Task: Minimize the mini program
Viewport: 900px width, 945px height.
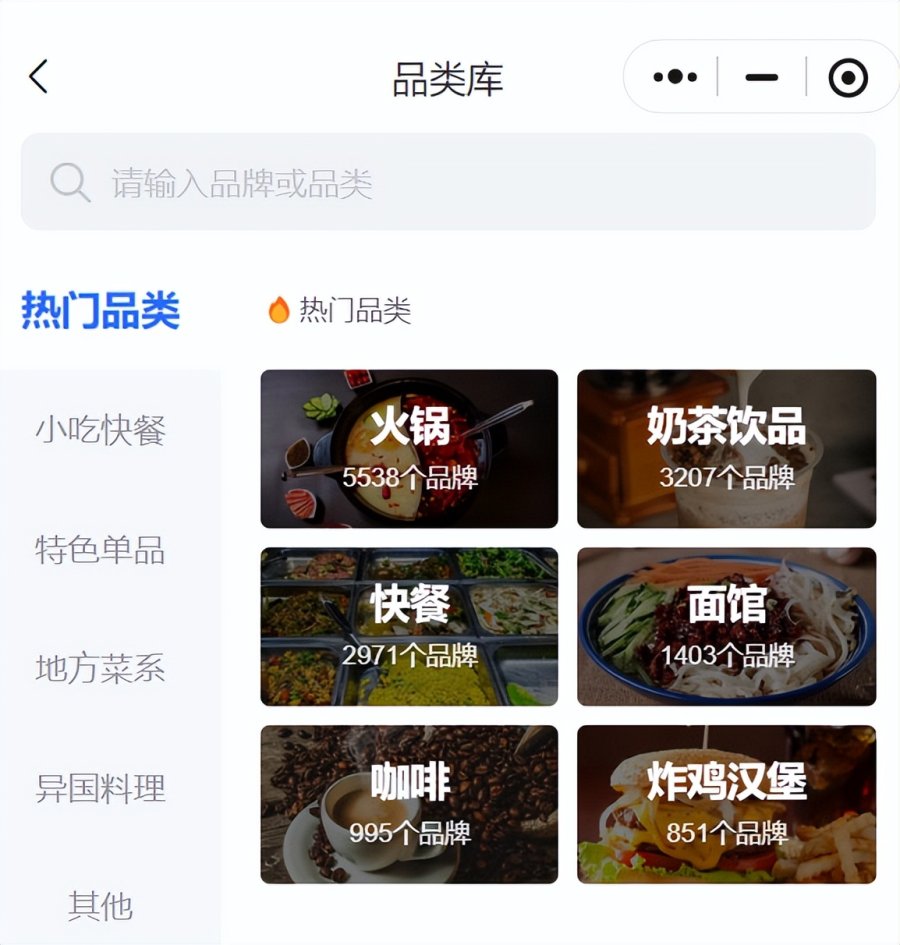Action: click(x=761, y=77)
